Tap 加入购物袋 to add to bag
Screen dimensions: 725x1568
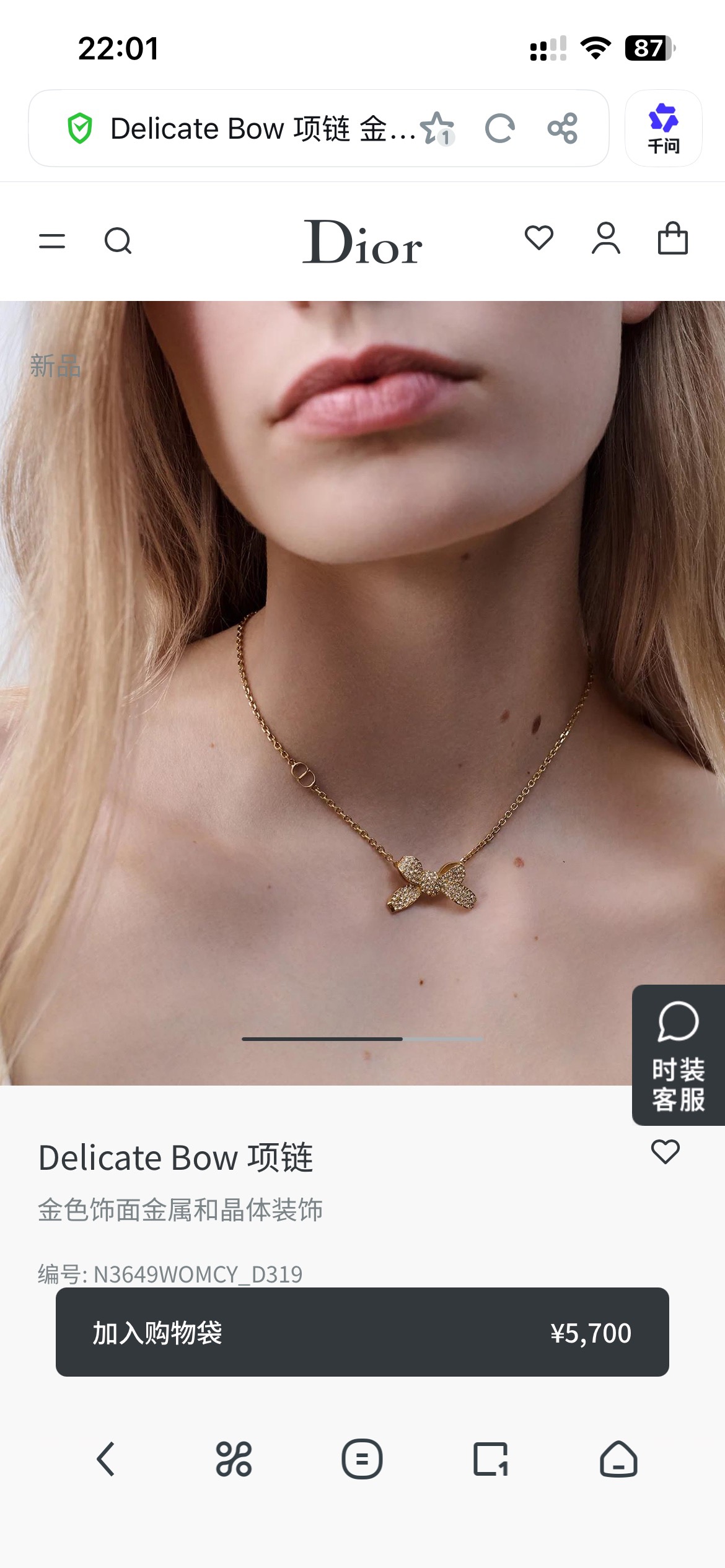362,1332
